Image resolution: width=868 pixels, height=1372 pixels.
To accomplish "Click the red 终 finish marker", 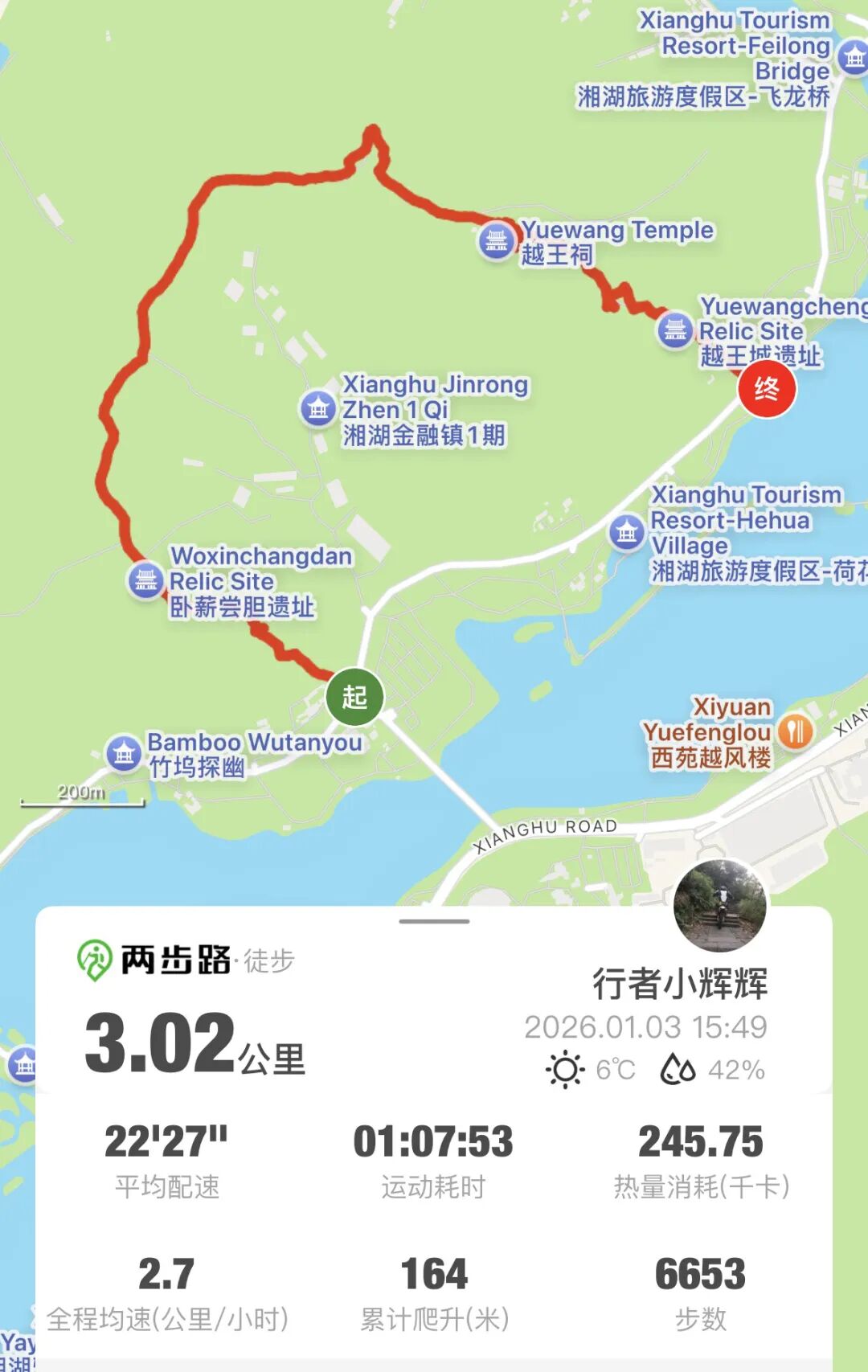I will tap(766, 391).
